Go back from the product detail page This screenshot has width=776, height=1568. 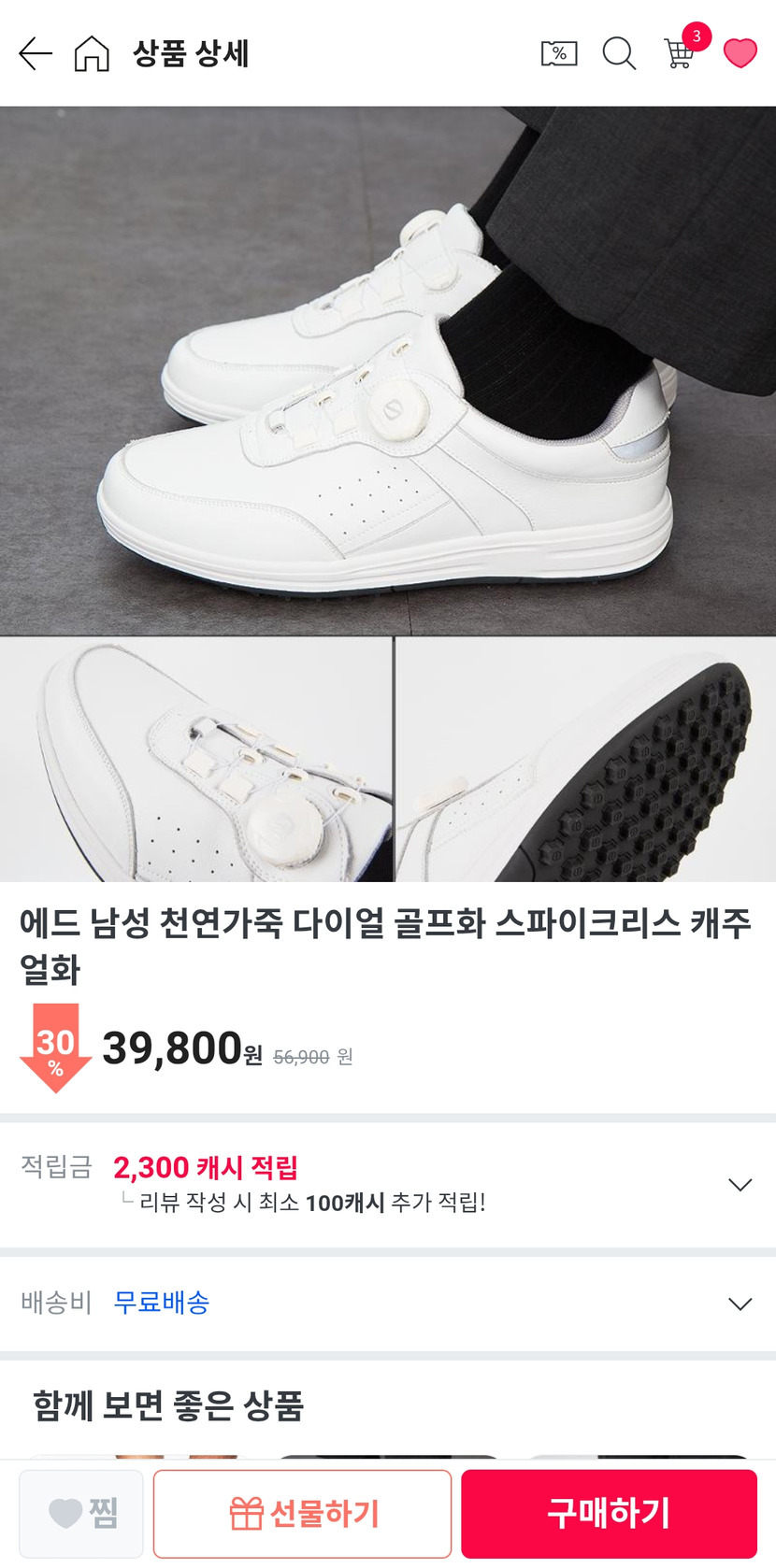[x=35, y=54]
